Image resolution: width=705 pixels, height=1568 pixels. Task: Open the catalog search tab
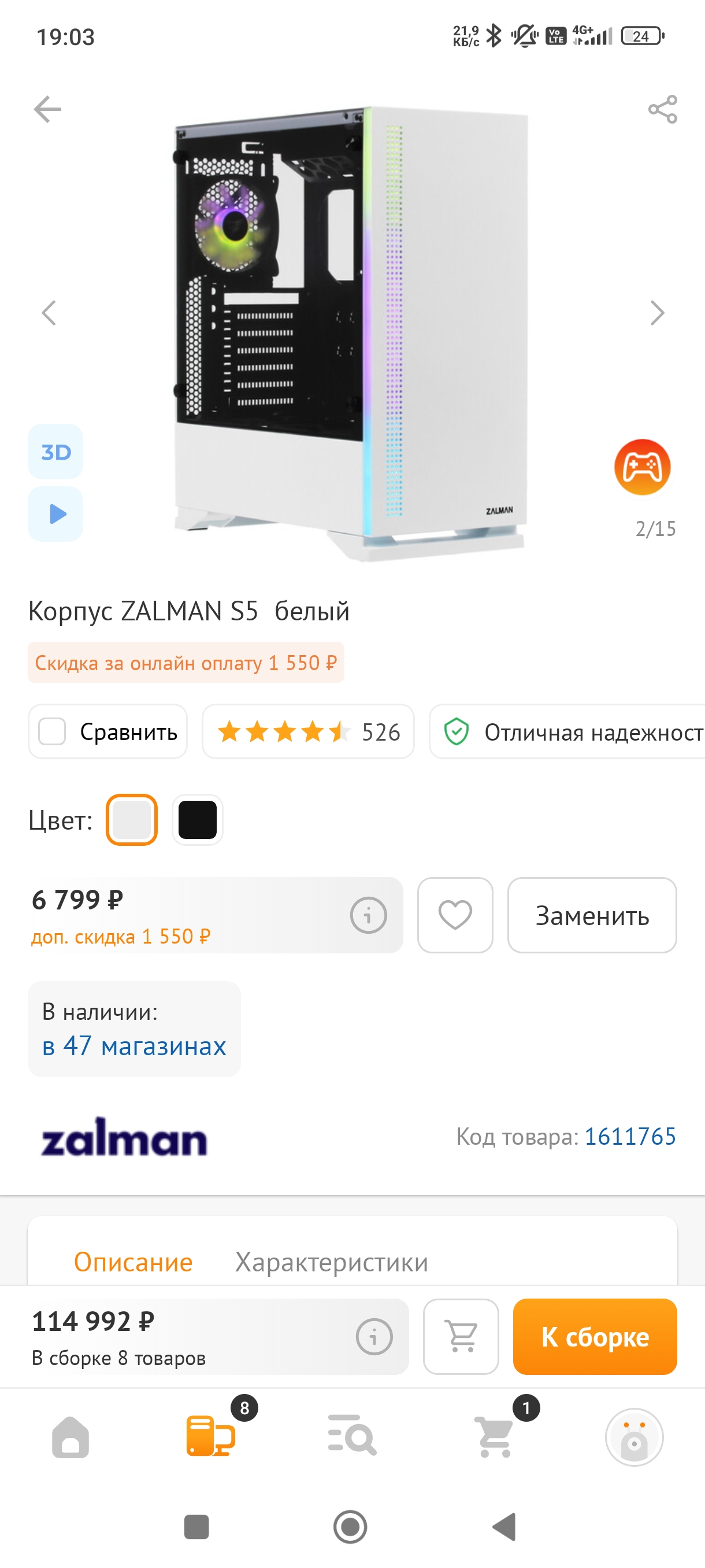tap(352, 1437)
